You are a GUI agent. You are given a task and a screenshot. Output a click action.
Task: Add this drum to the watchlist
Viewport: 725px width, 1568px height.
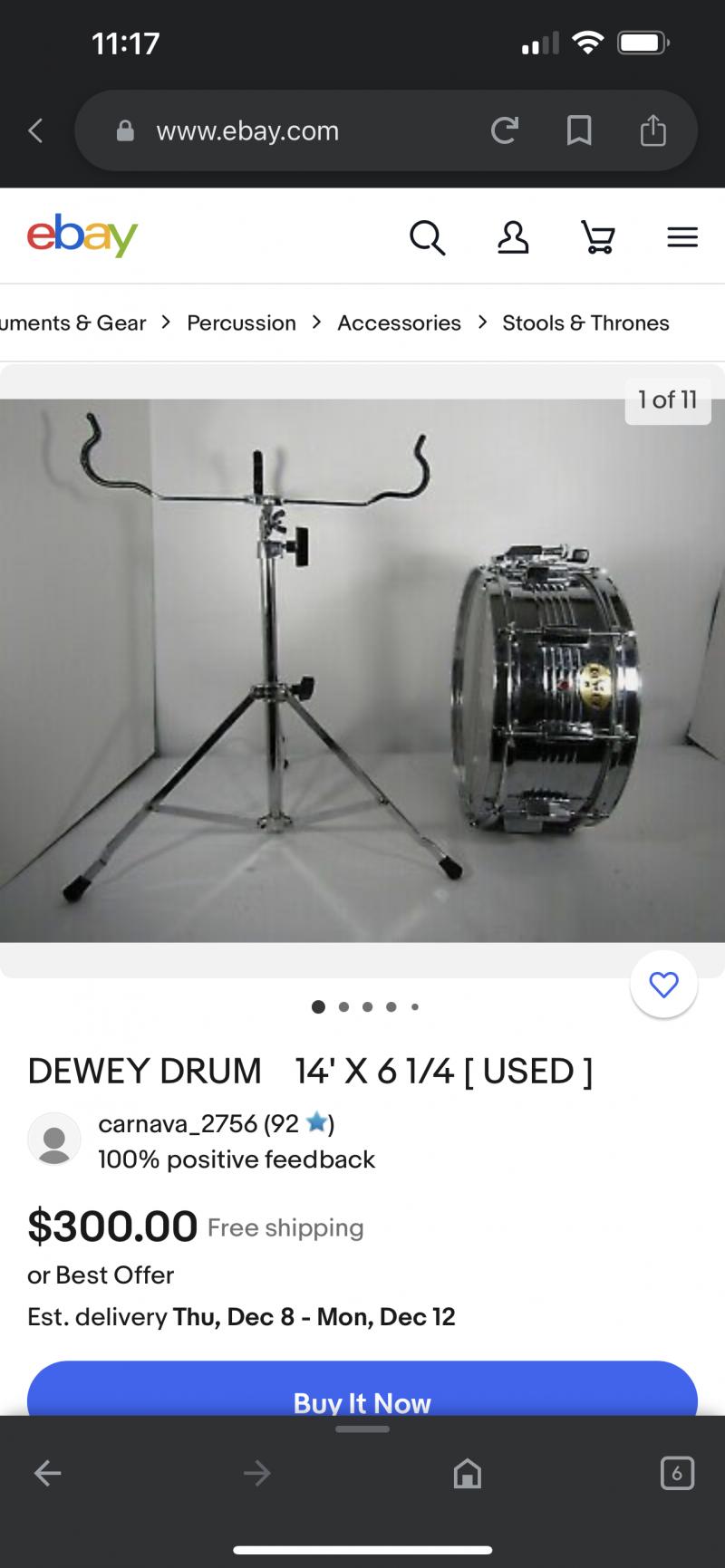[663, 985]
